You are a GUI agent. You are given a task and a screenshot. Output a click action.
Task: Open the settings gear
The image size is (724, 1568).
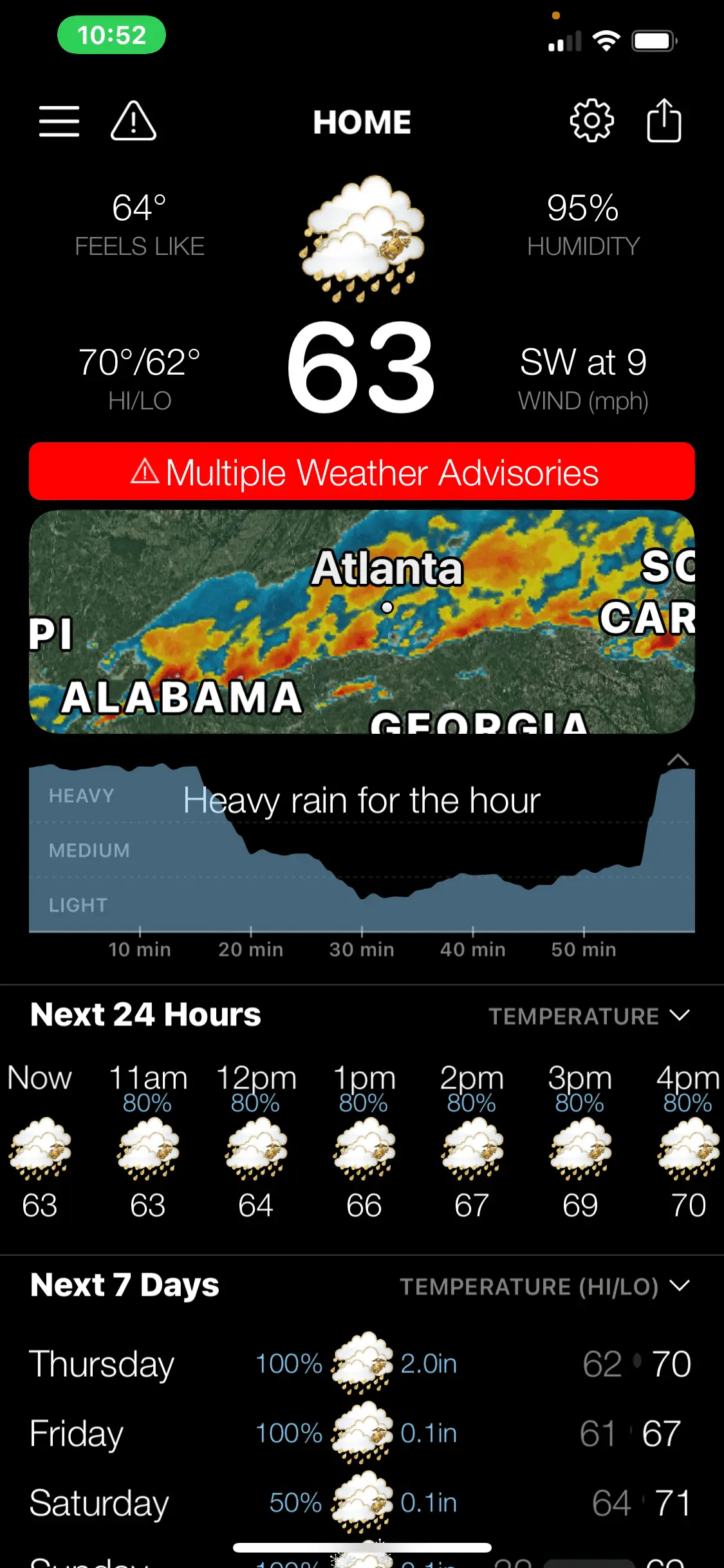click(591, 121)
